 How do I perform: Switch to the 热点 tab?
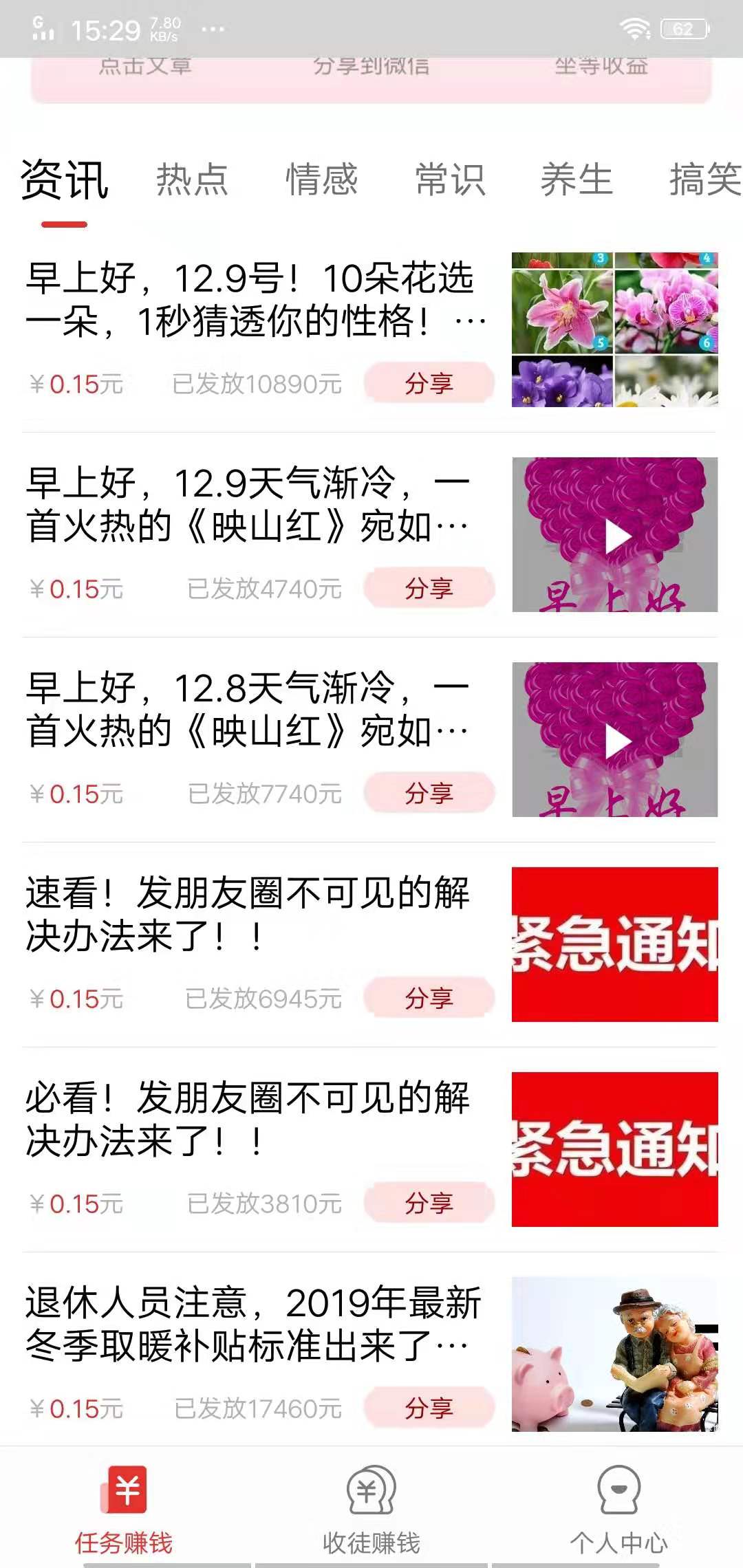point(191,180)
